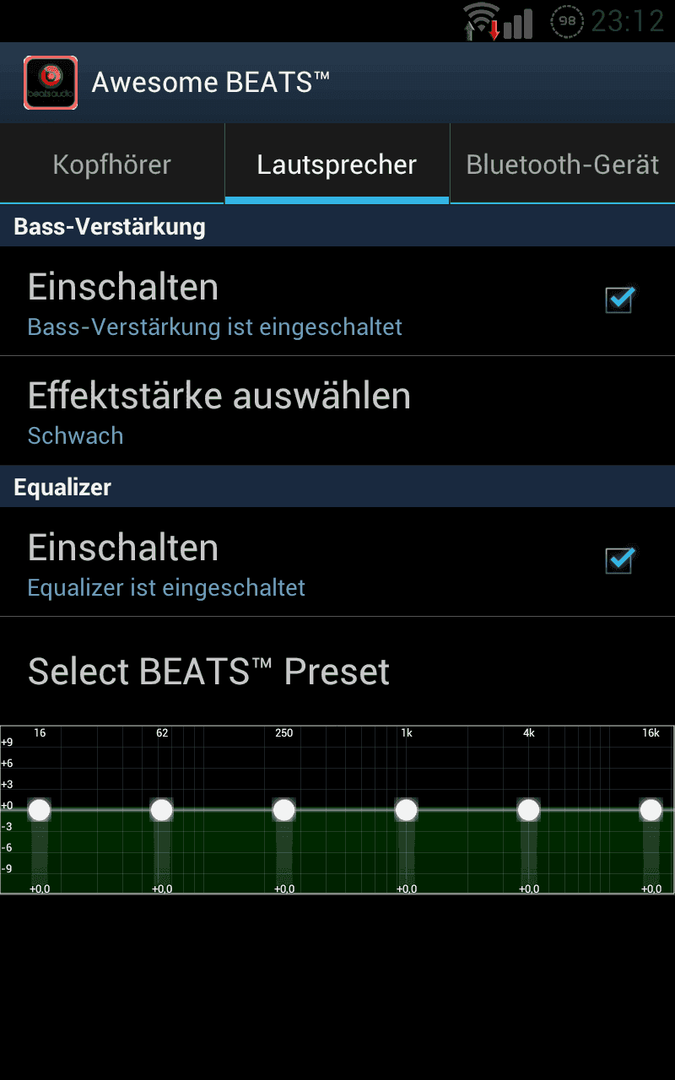The image size is (675, 1080).
Task: Switch to the Kopfhörer tab
Action: [112, 165]
